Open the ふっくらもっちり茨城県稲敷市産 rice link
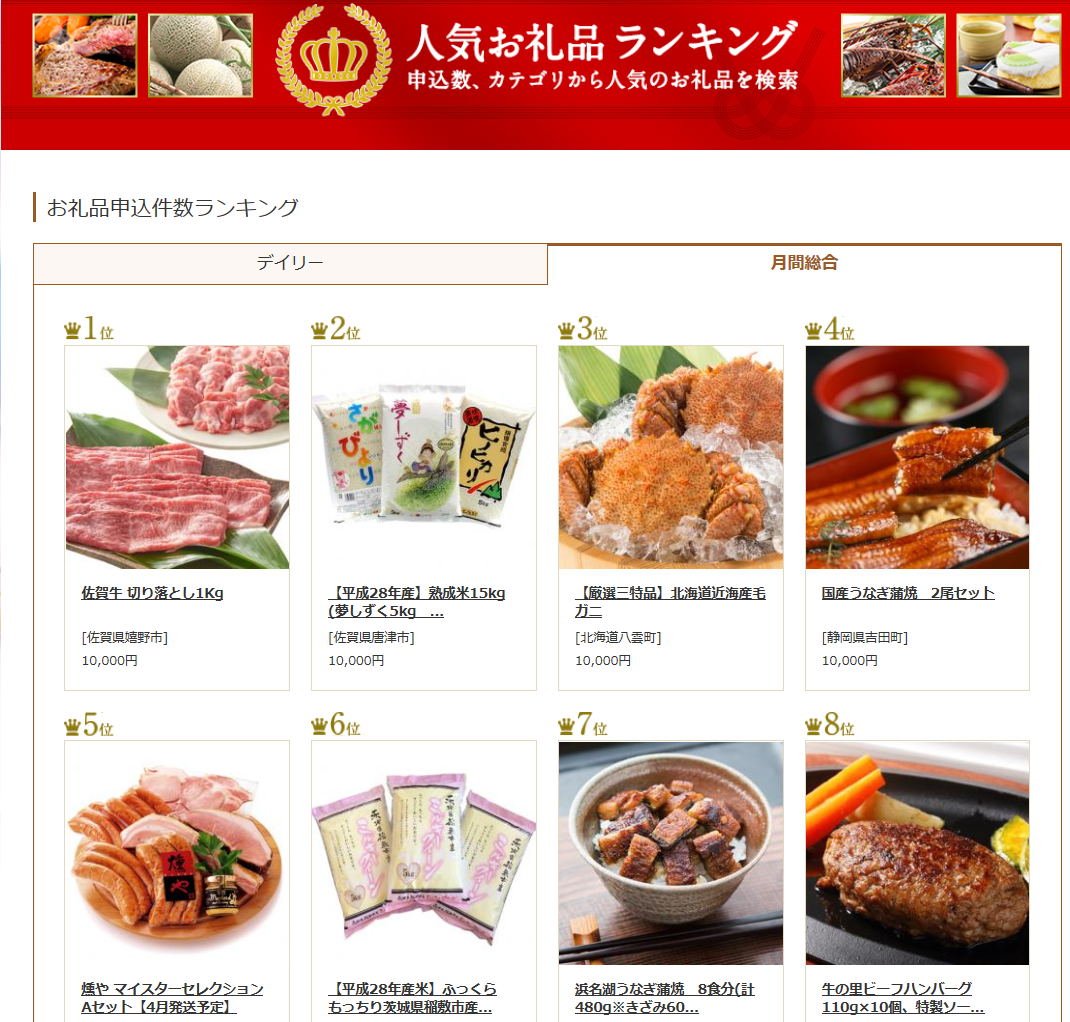This screenshot has height=1022, width=1070. [411, 997]
